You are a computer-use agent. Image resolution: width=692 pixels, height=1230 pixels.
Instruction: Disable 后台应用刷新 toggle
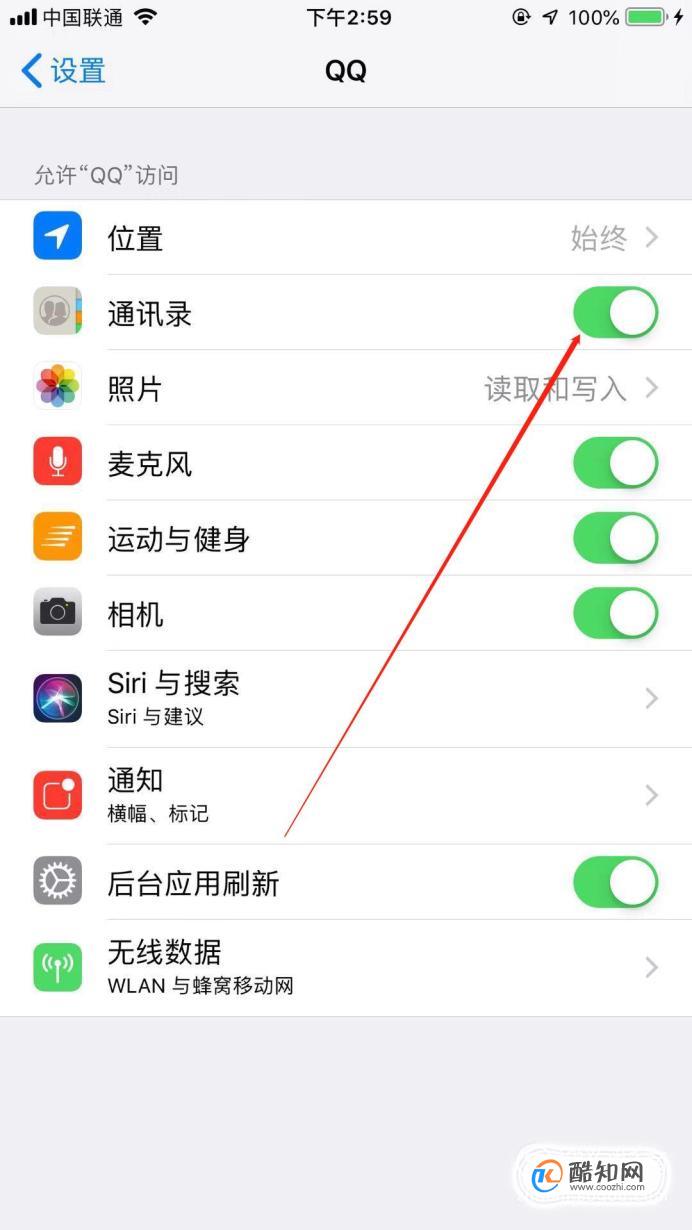(x=615, y=882)
